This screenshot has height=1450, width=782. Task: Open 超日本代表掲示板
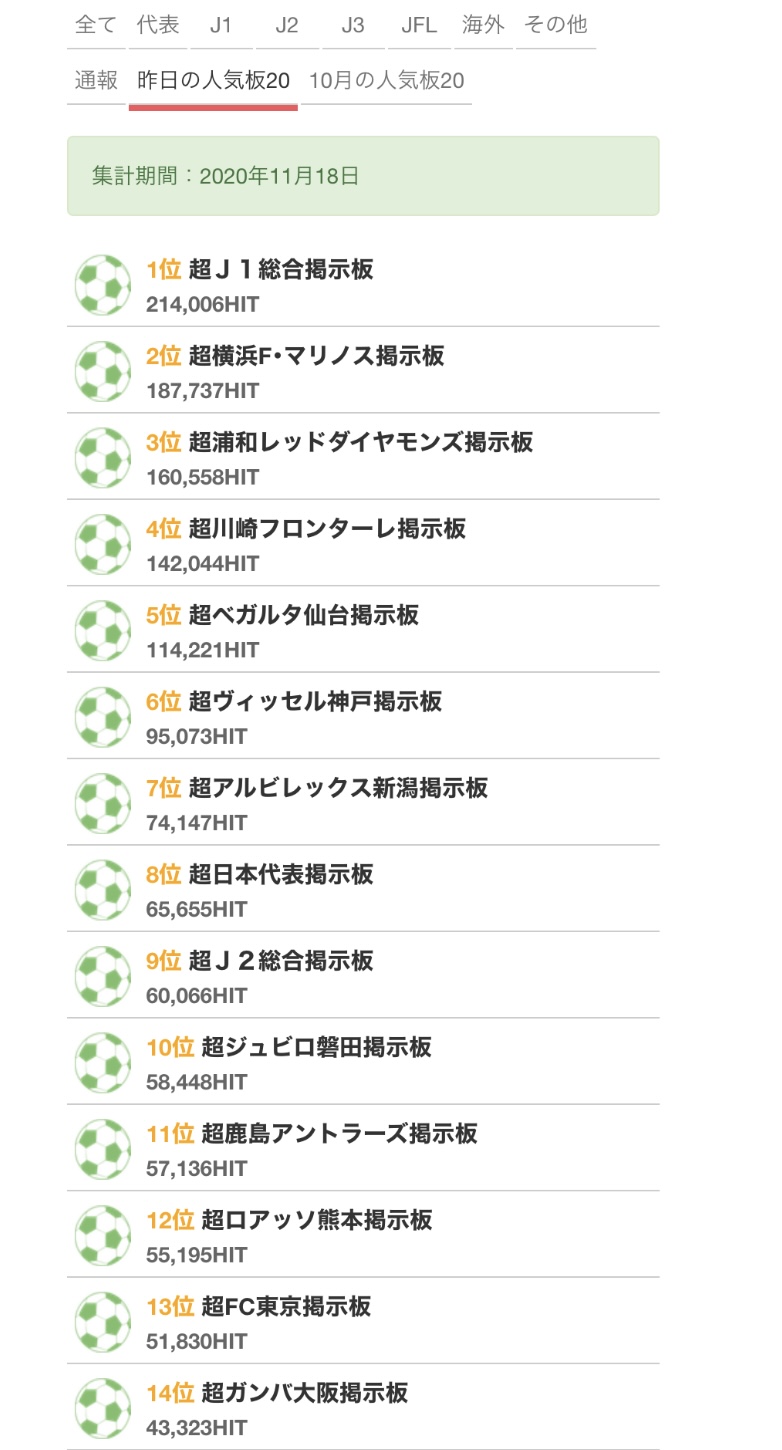pos(363,889)
